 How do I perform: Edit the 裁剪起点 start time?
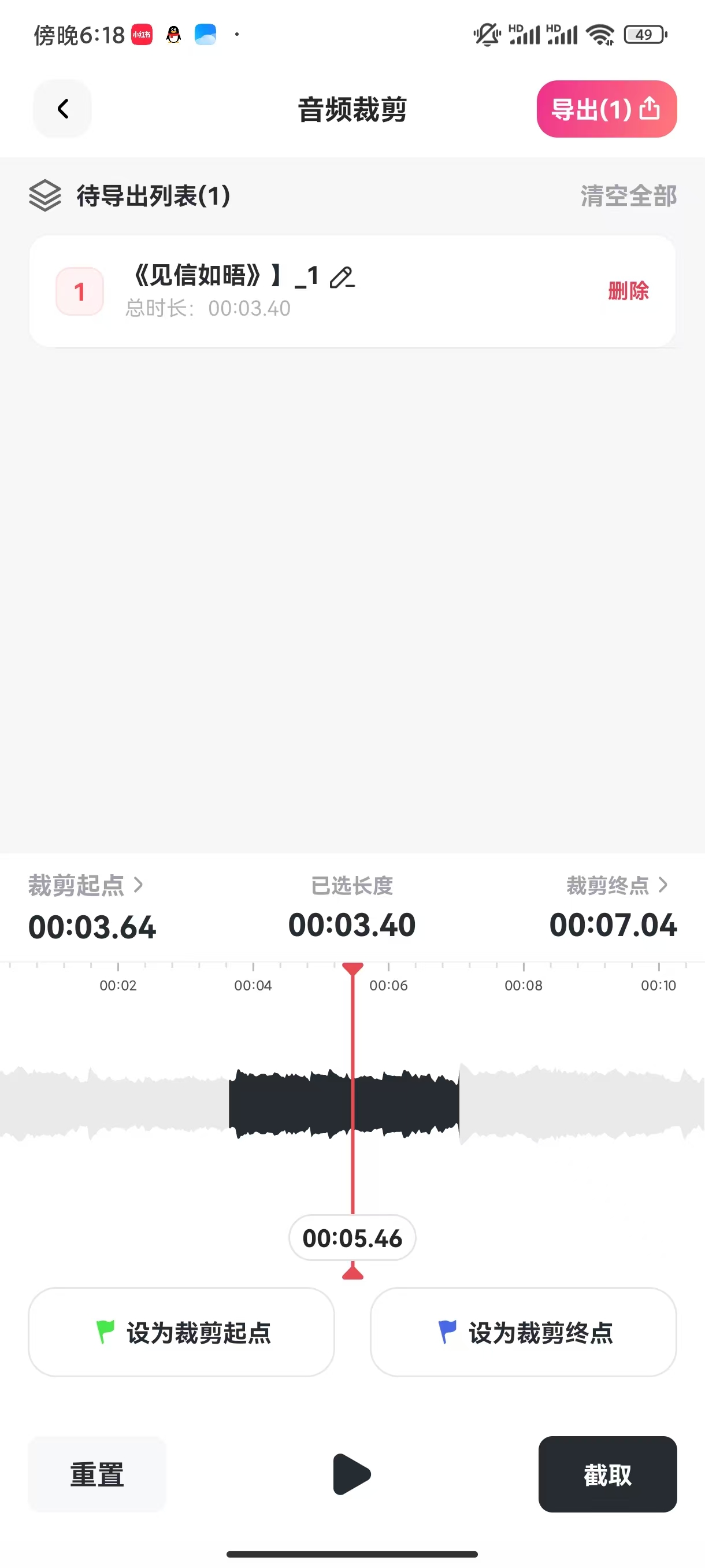click(x=86, y=886)
